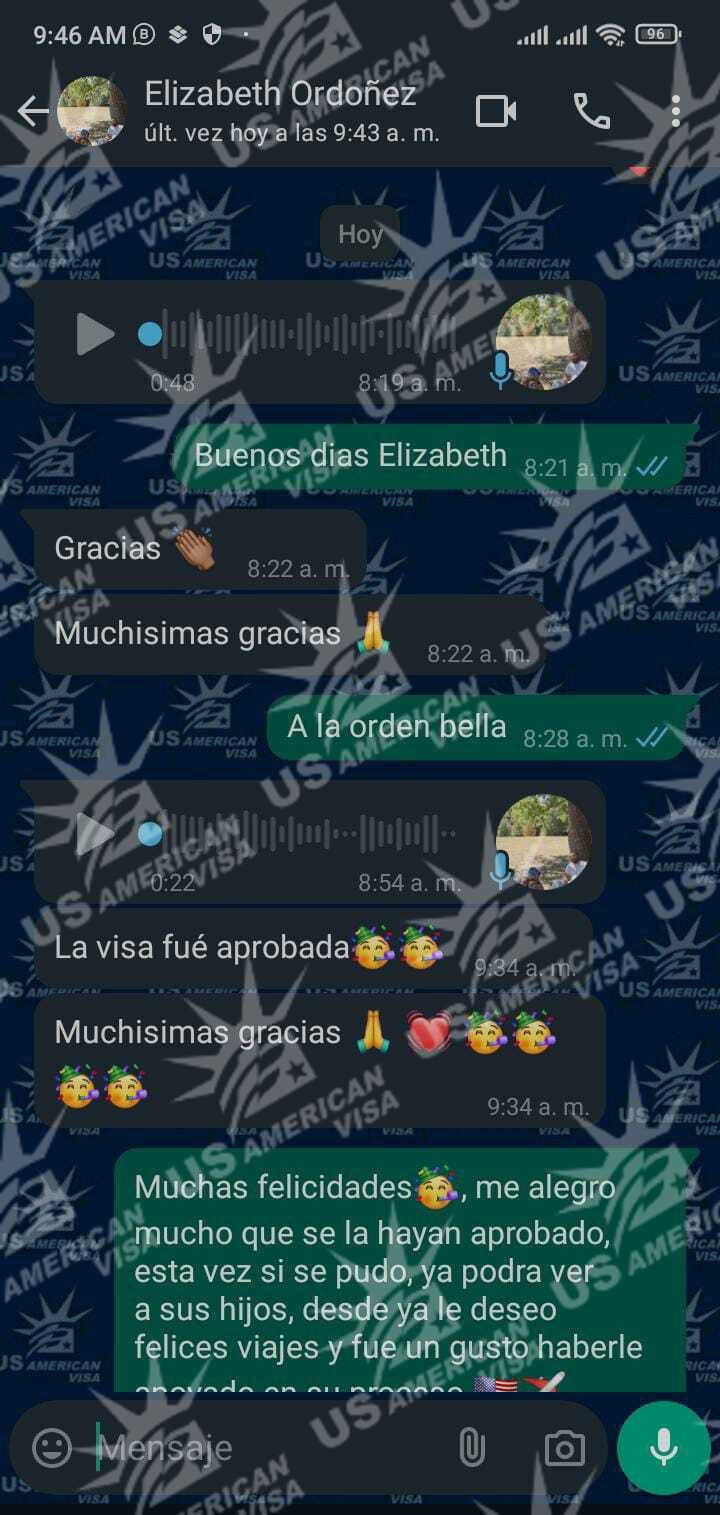This screenshot has height=1515, width=720.
Task: Tap the microphone record button
Action: tap(663, 1447)
